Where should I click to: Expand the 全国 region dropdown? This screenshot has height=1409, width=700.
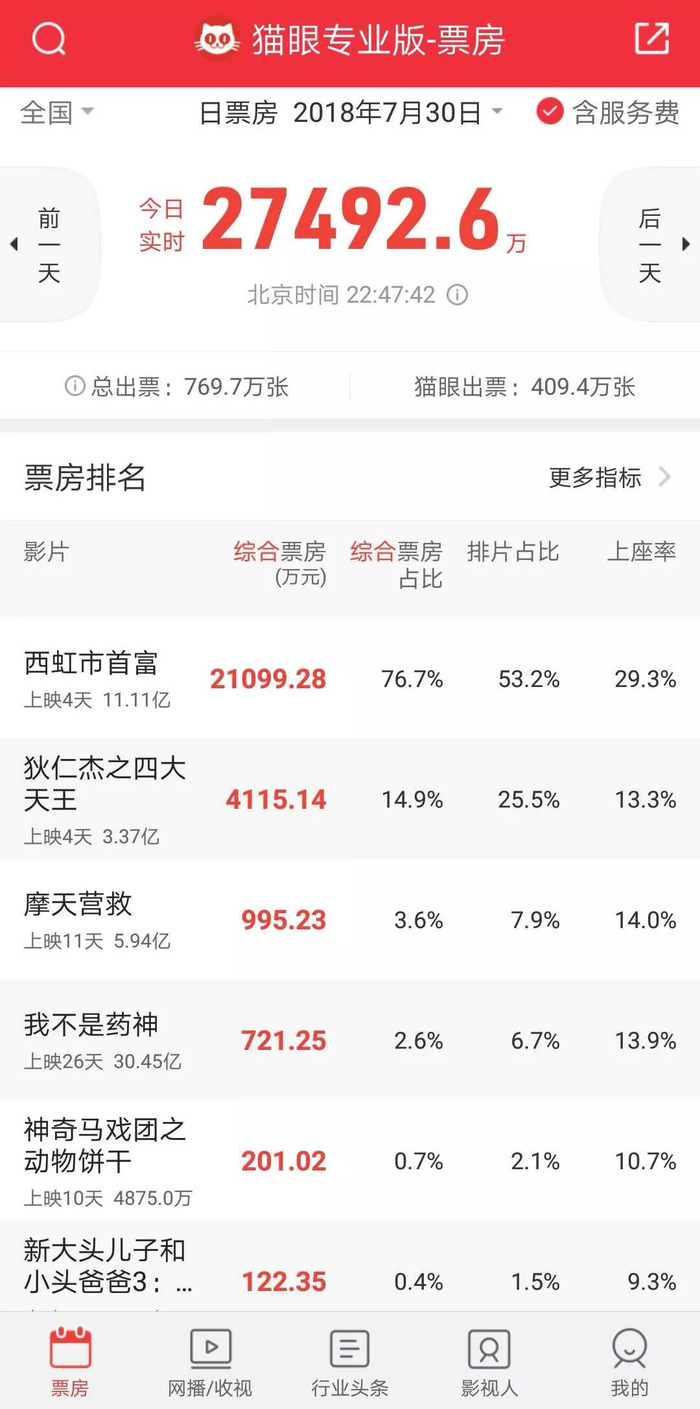coord(57,112)
